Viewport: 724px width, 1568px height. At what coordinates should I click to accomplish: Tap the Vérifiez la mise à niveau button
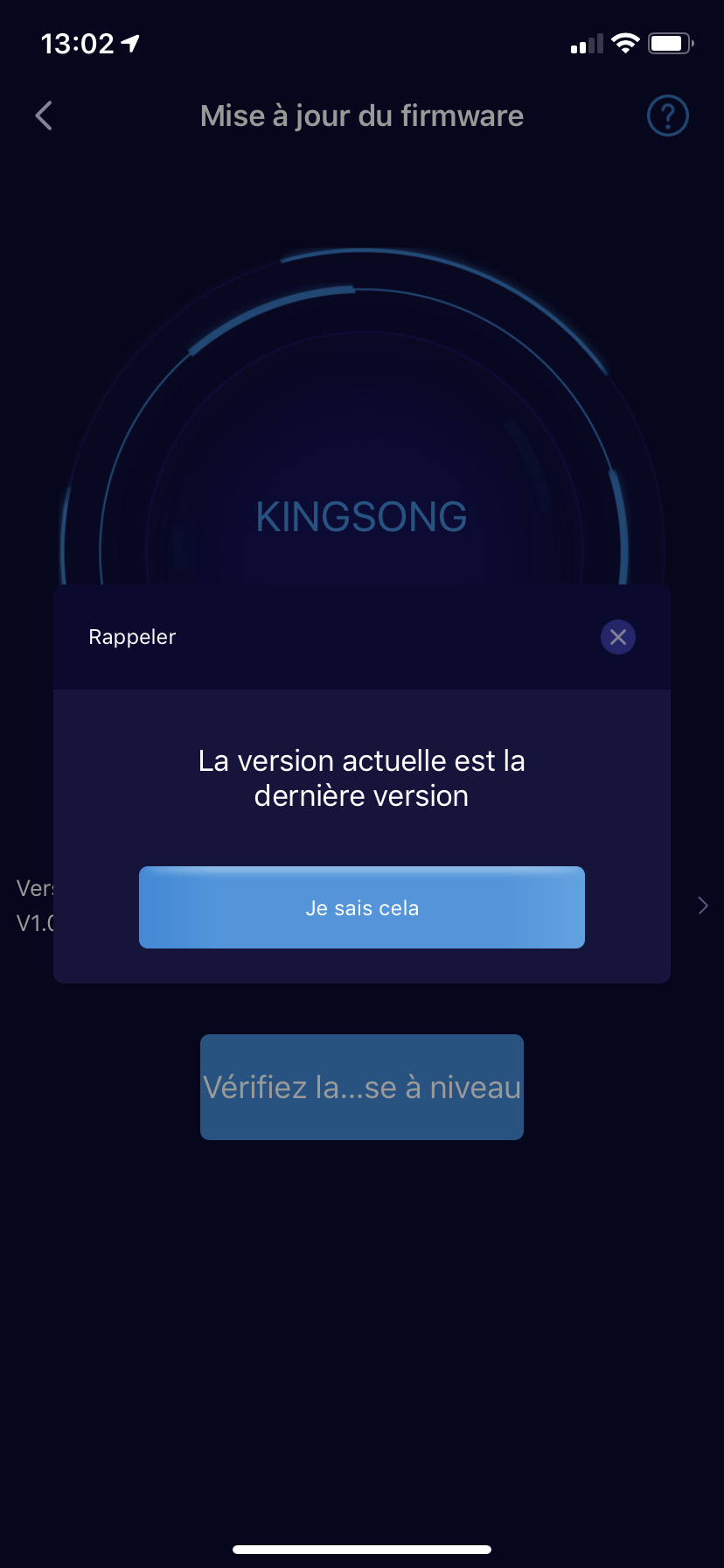click(x=362, y=1087)
